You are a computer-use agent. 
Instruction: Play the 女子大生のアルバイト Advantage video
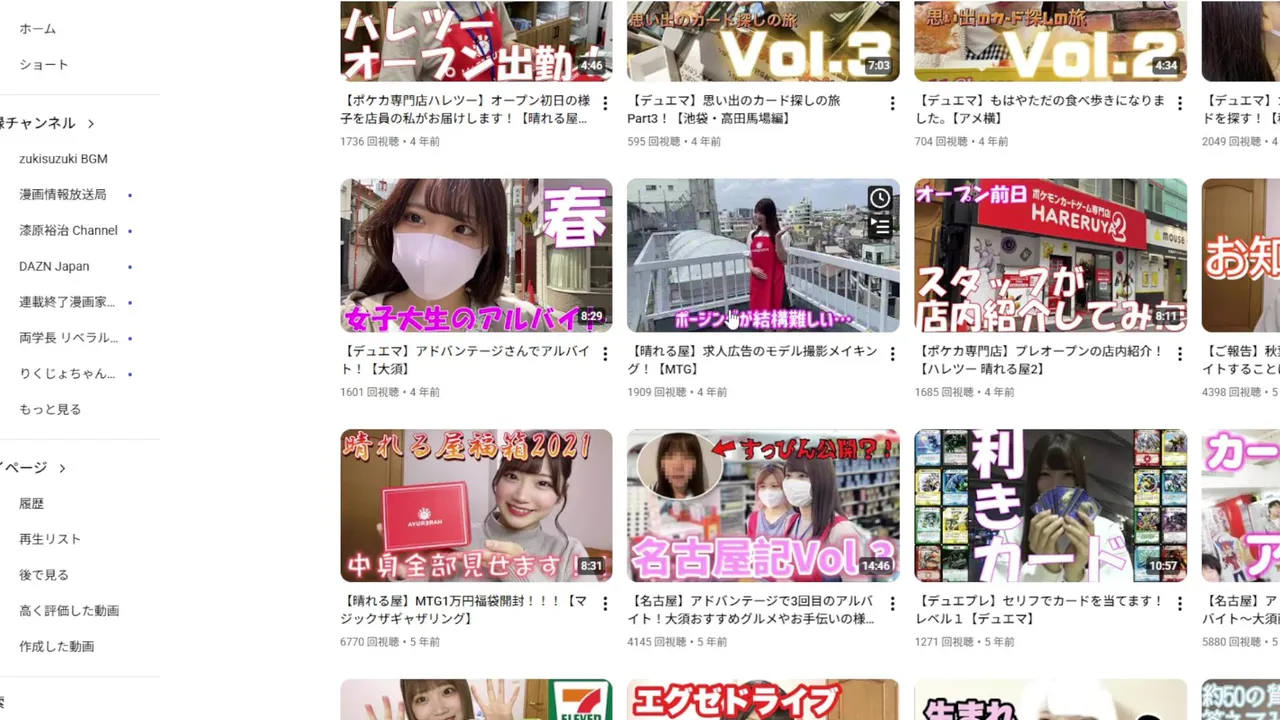[x=476, y=255]
